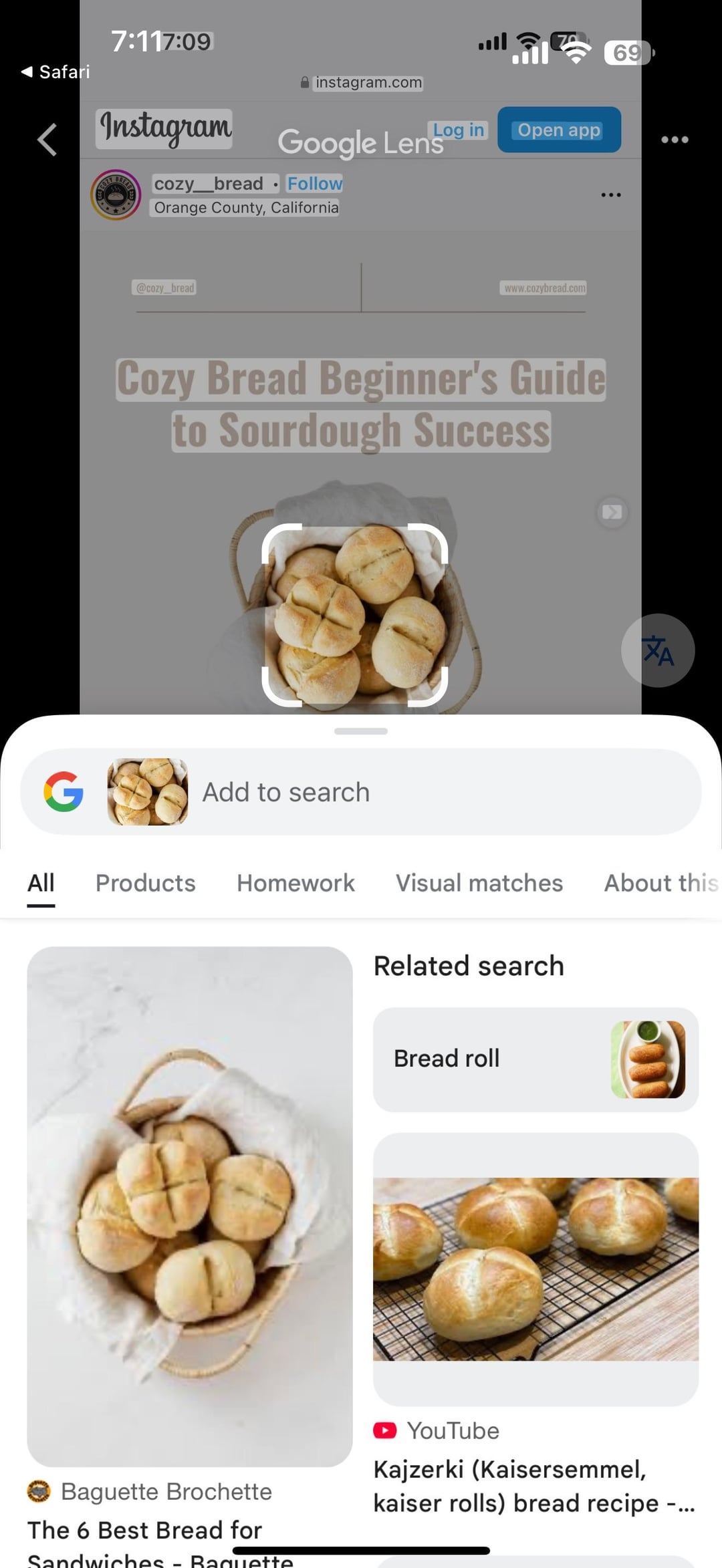
Task: Go back with the Lens back arrow
Action: pyautogui.click(x=47, y=140)
